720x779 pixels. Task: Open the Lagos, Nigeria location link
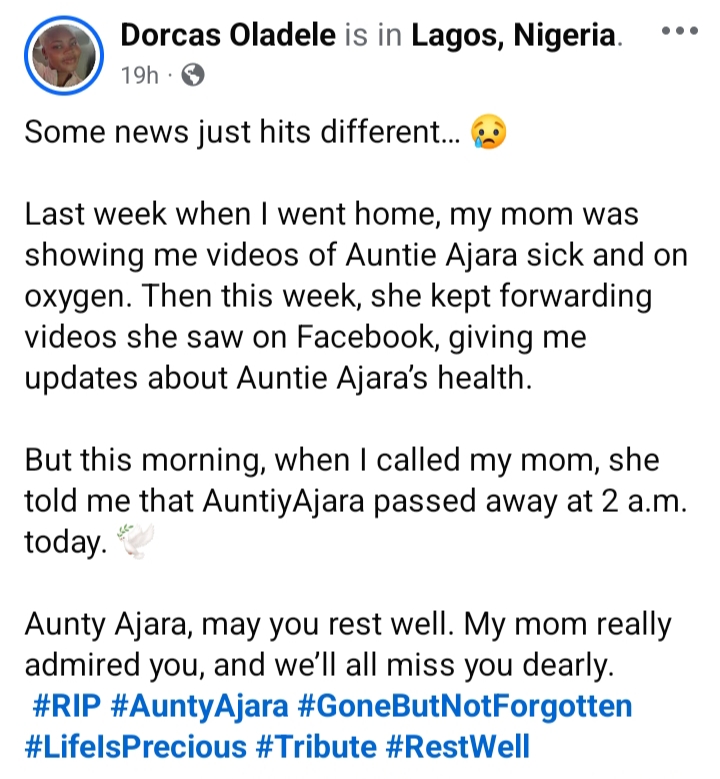(512, 37)
